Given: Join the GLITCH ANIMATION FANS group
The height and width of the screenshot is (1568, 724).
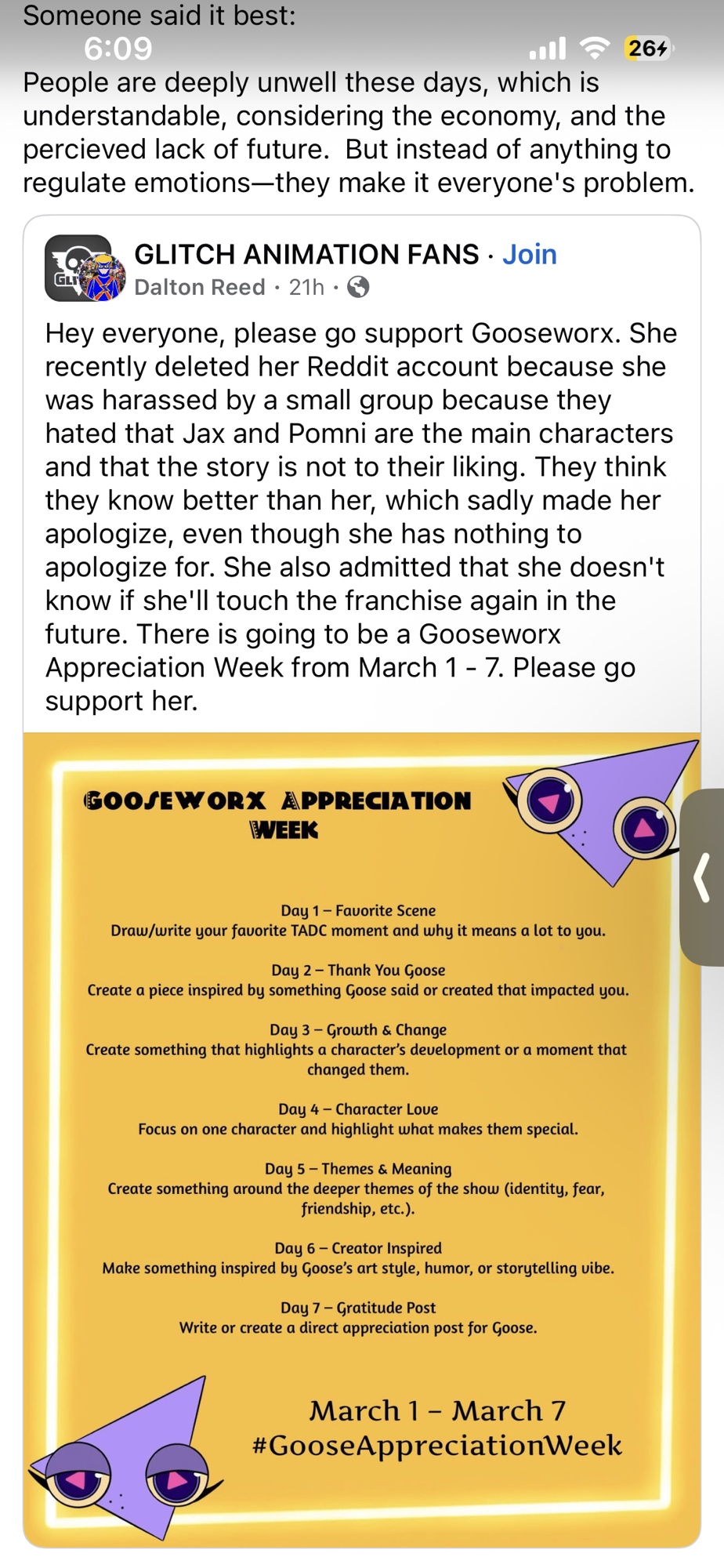Looking at the screenshot, I should 530,255.
